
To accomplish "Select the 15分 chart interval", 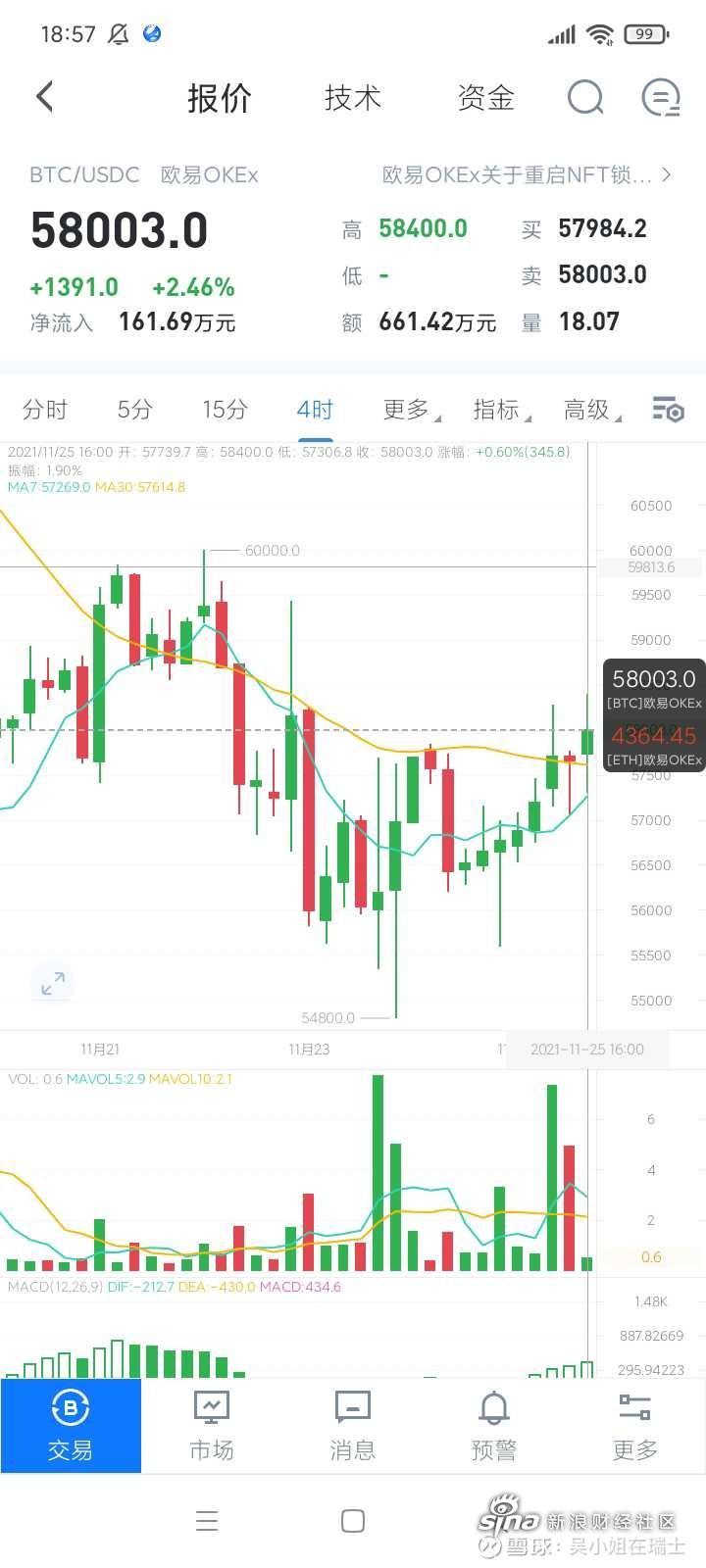I will click(x=225, y=410).
